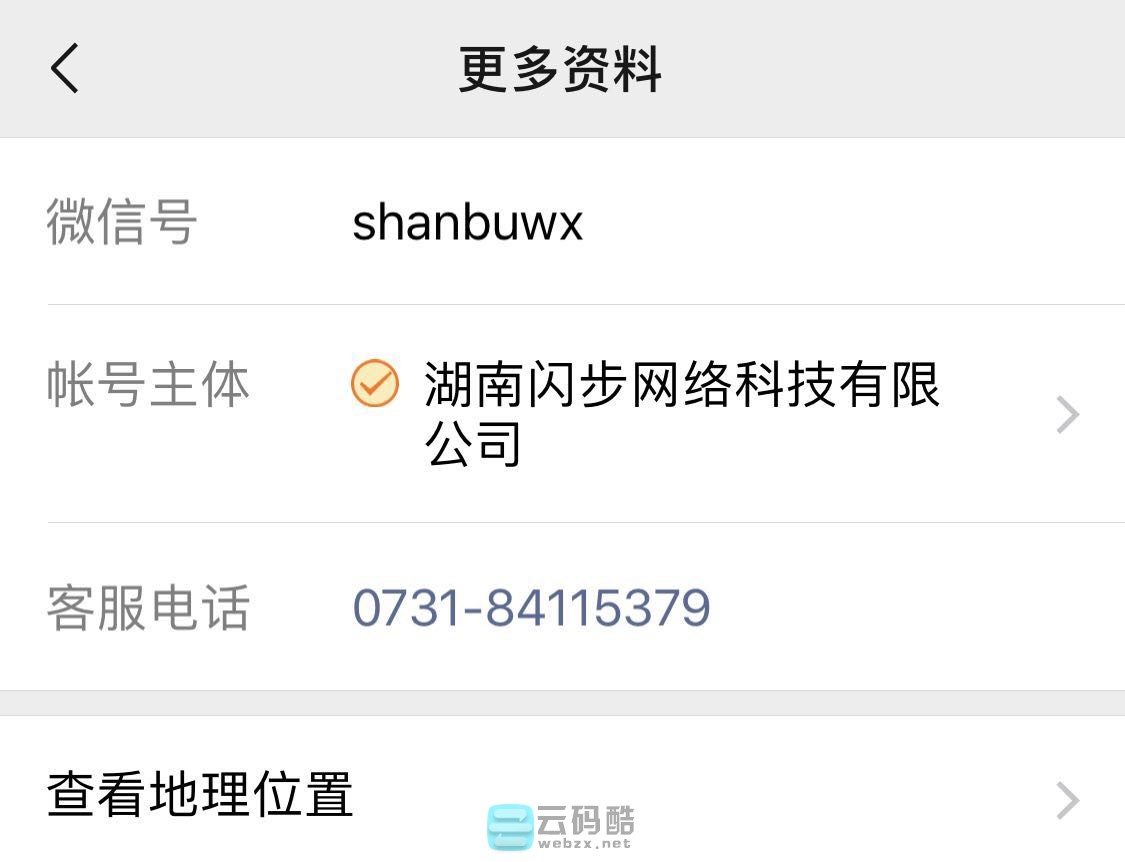Open 帐号主体 company details row
This screenshot has height=862, width=1125.
click(680, 414)
